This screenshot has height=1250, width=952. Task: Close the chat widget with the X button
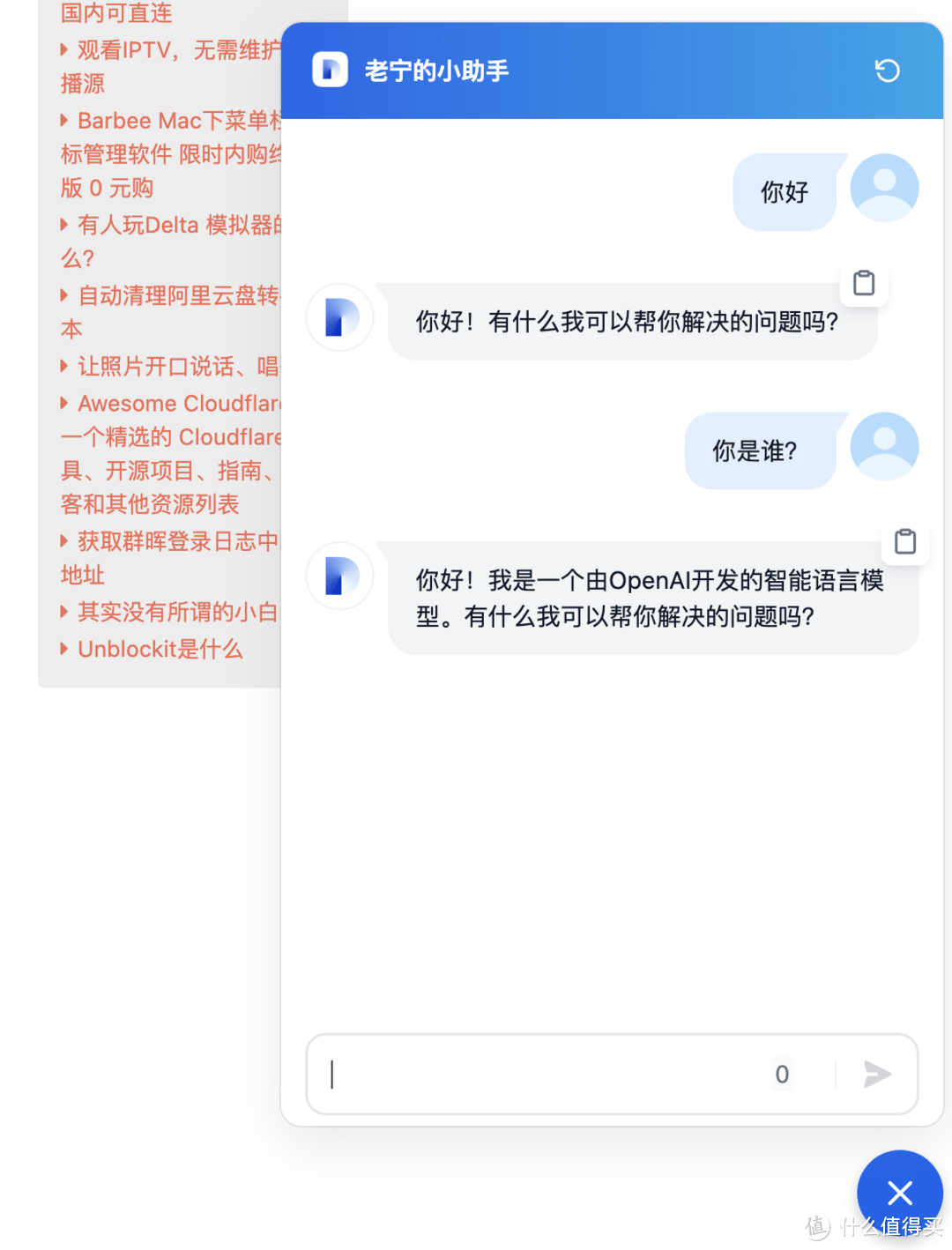pos(899,1192)
